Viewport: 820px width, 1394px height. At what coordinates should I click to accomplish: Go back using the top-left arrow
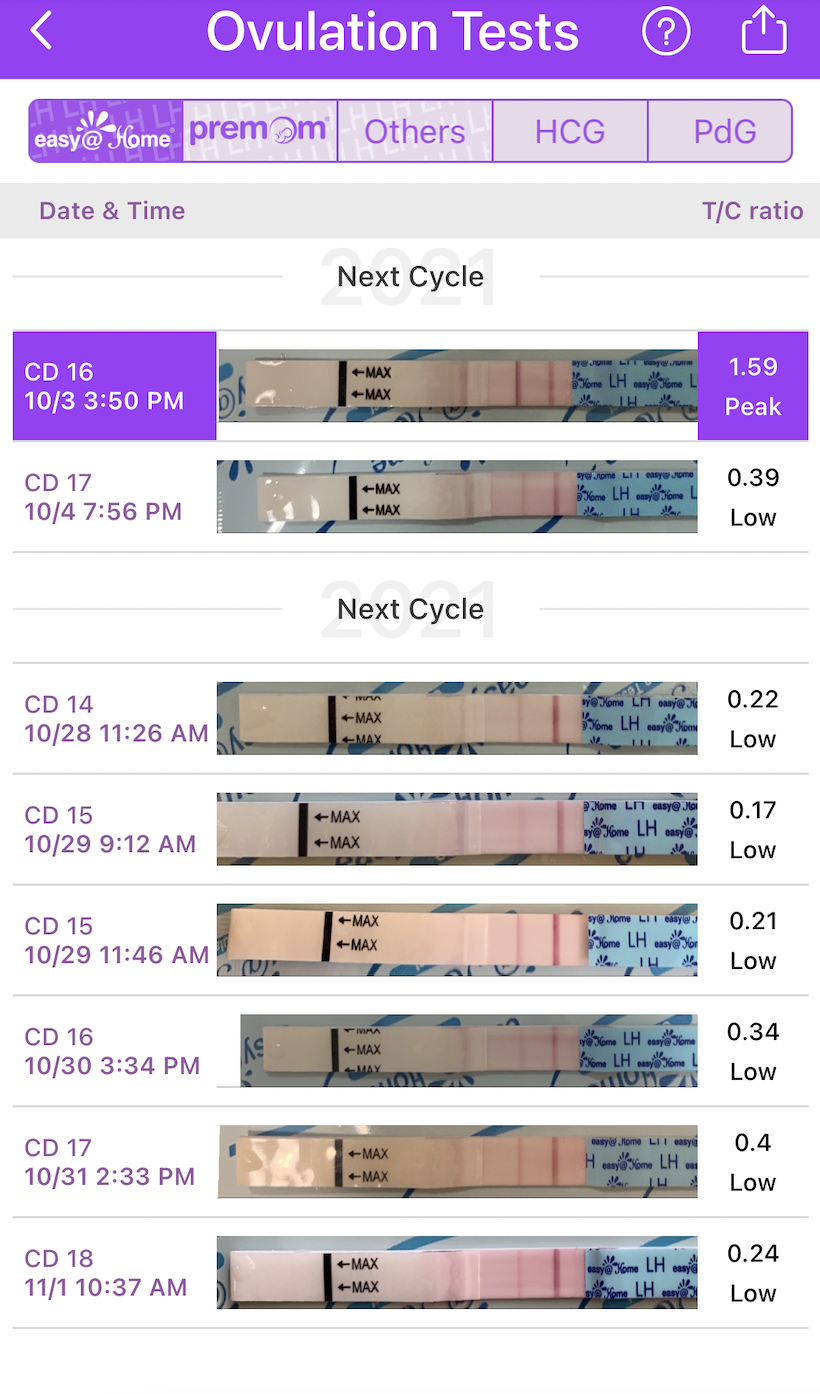tap(41, 32)
